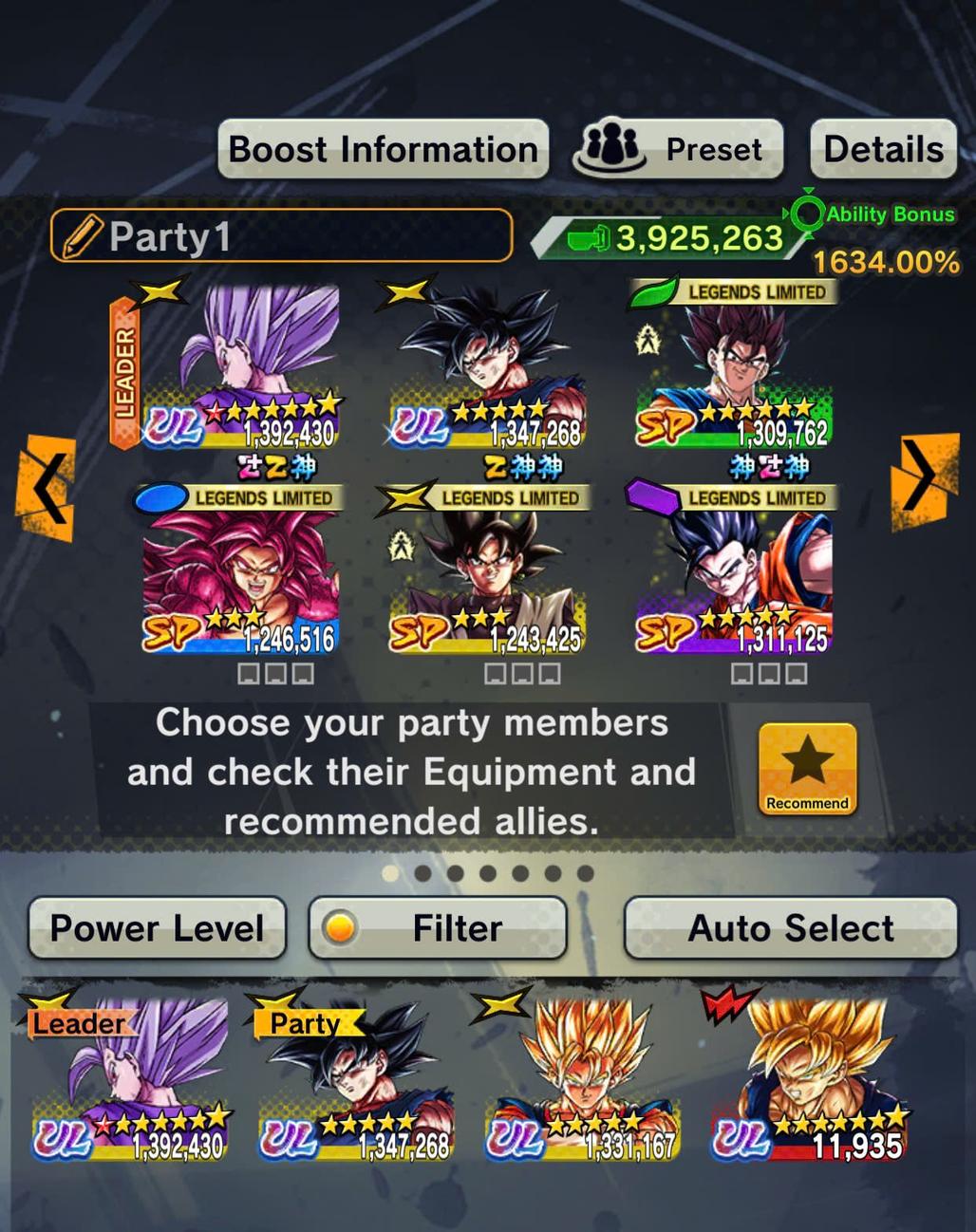This screenshot has height=1232, width=976.
Task: Go to the previous party arrow
Action: (46, 488)
